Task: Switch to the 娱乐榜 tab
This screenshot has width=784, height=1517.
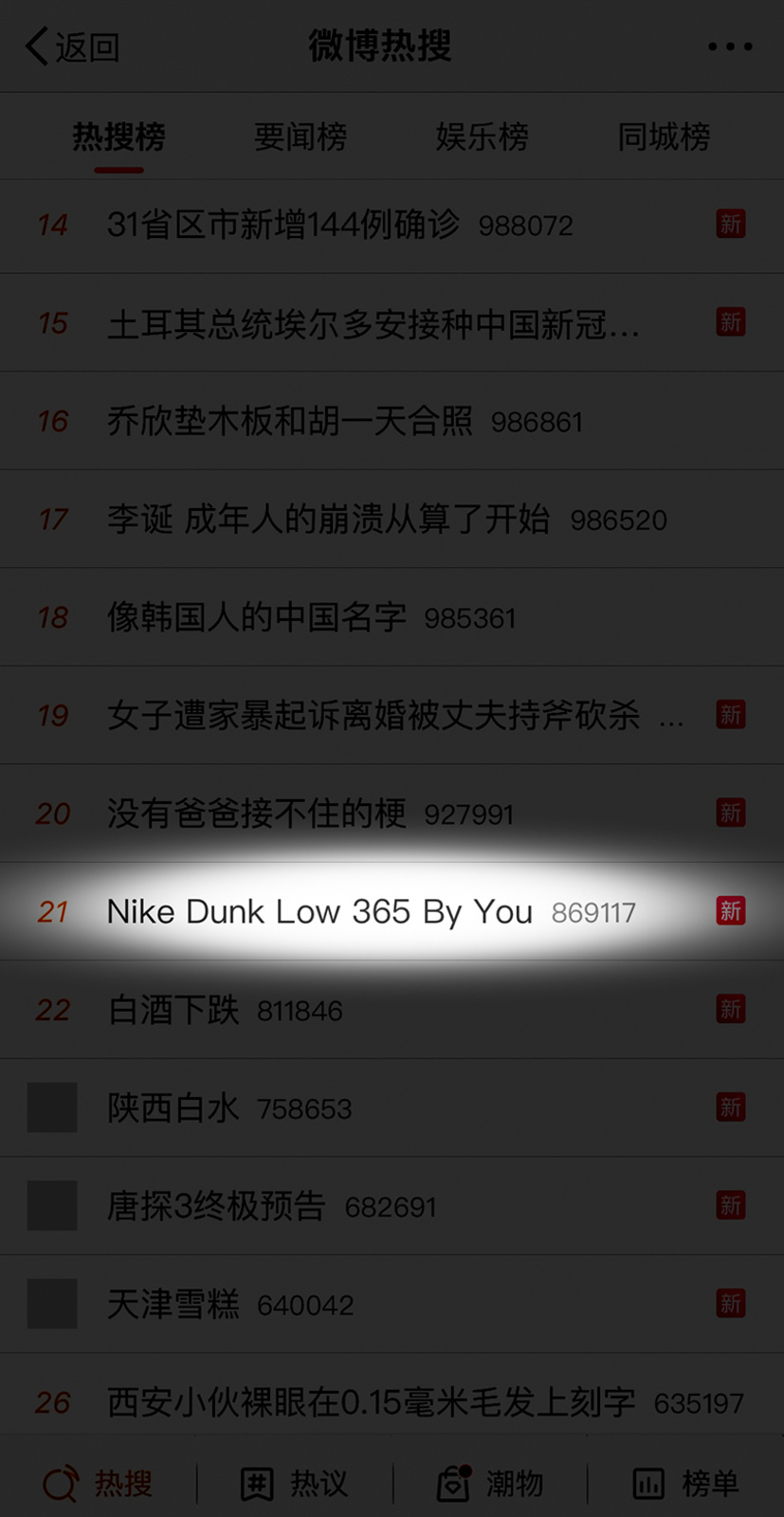Action: 482,137
